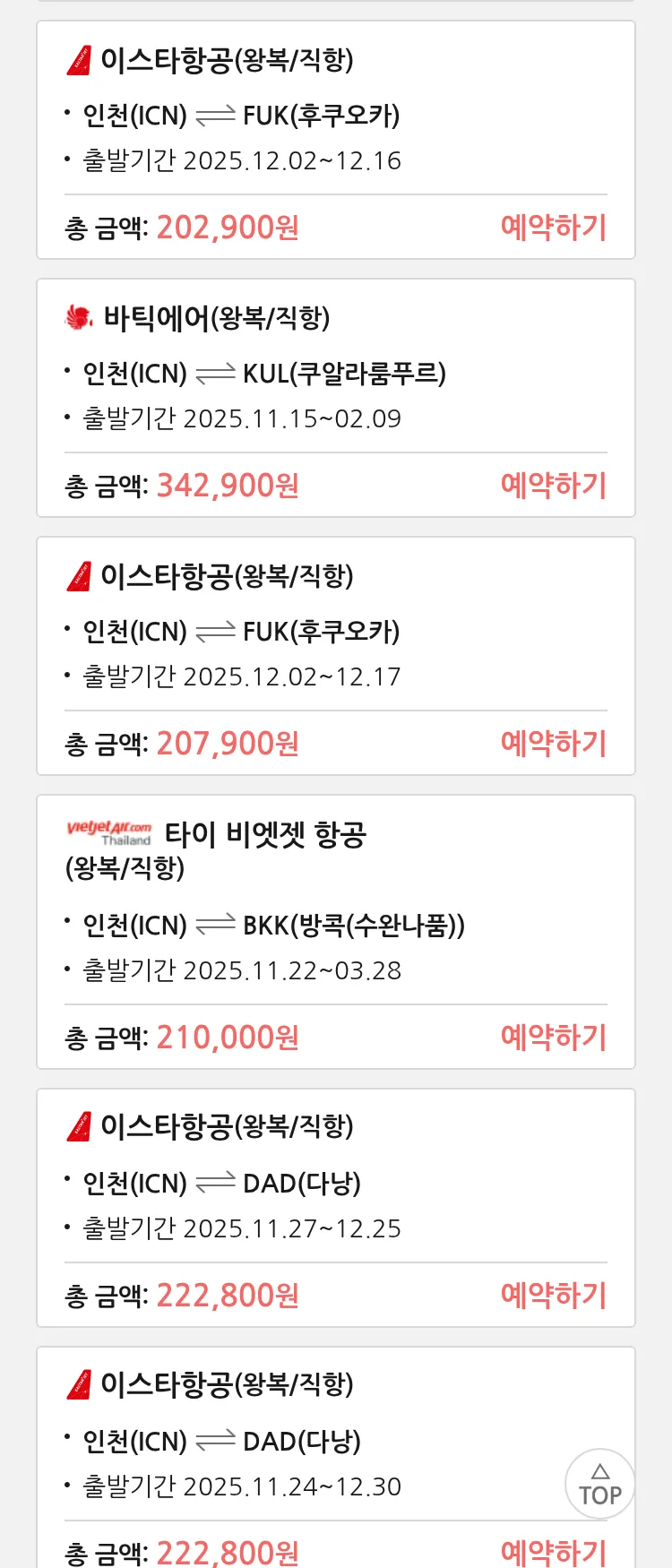The width and height of the screenshot is (672, 1568).
Task: Book the Batik Air Kuala Lumpur flight
Action: 553,486
